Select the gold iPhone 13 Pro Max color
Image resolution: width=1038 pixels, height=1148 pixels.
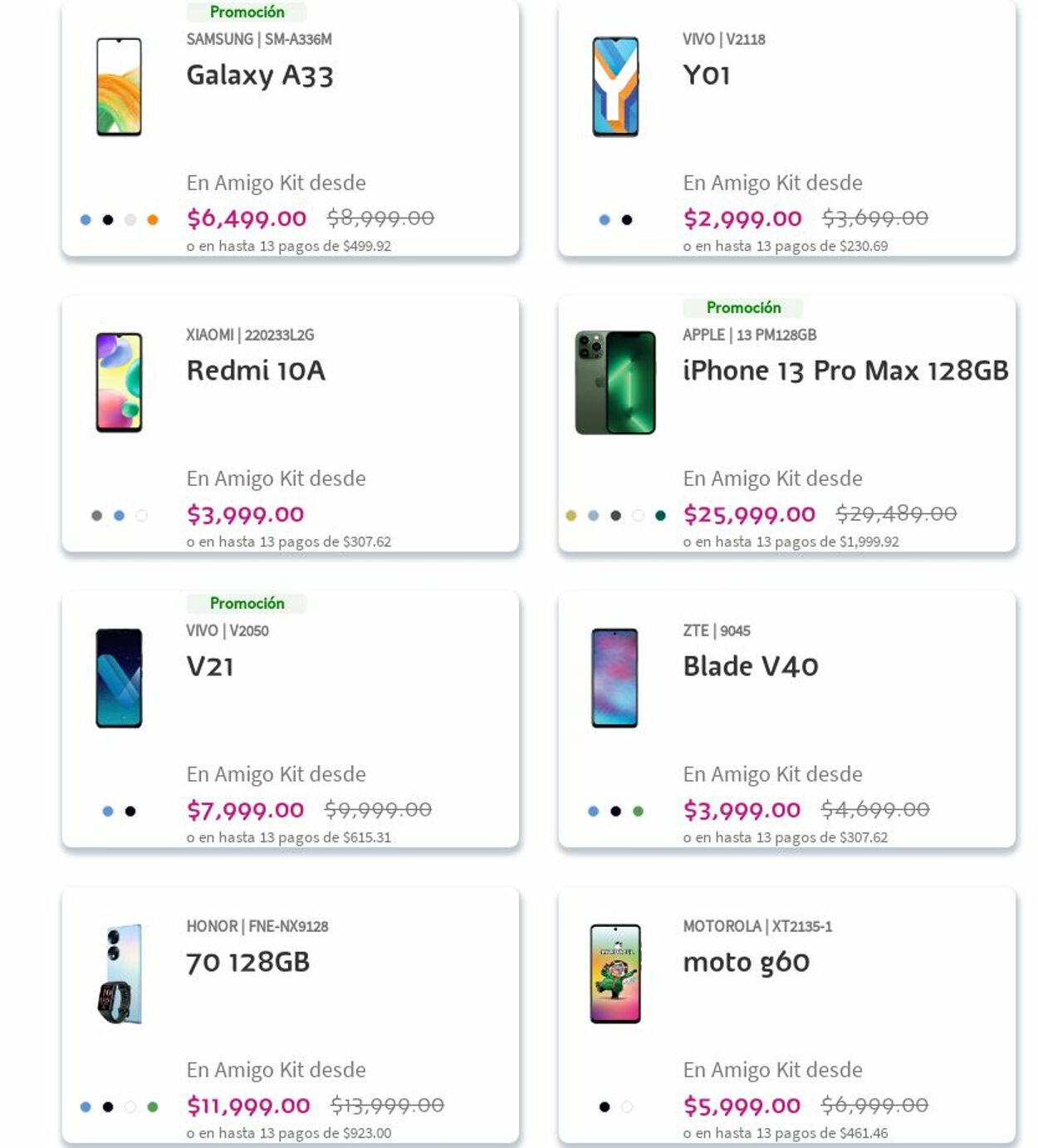[570, 516]
